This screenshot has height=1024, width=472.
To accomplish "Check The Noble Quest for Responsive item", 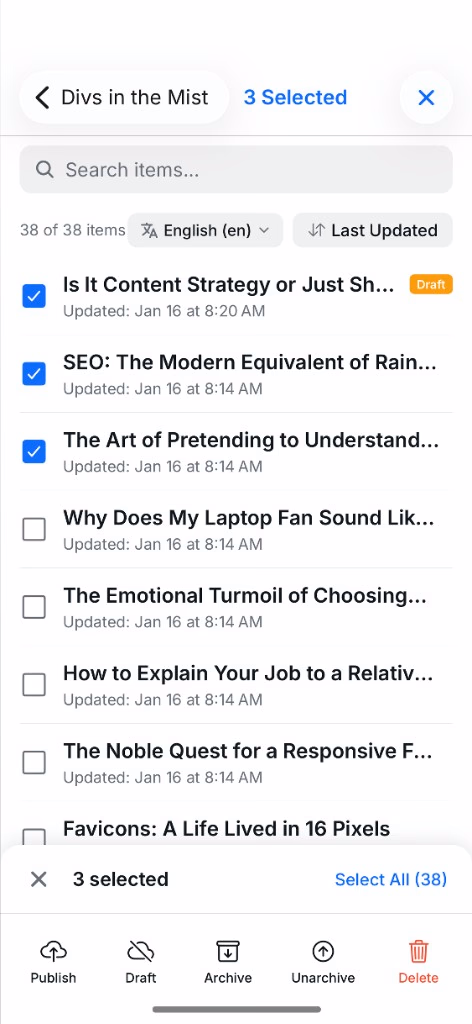I will tap(34, 762).
